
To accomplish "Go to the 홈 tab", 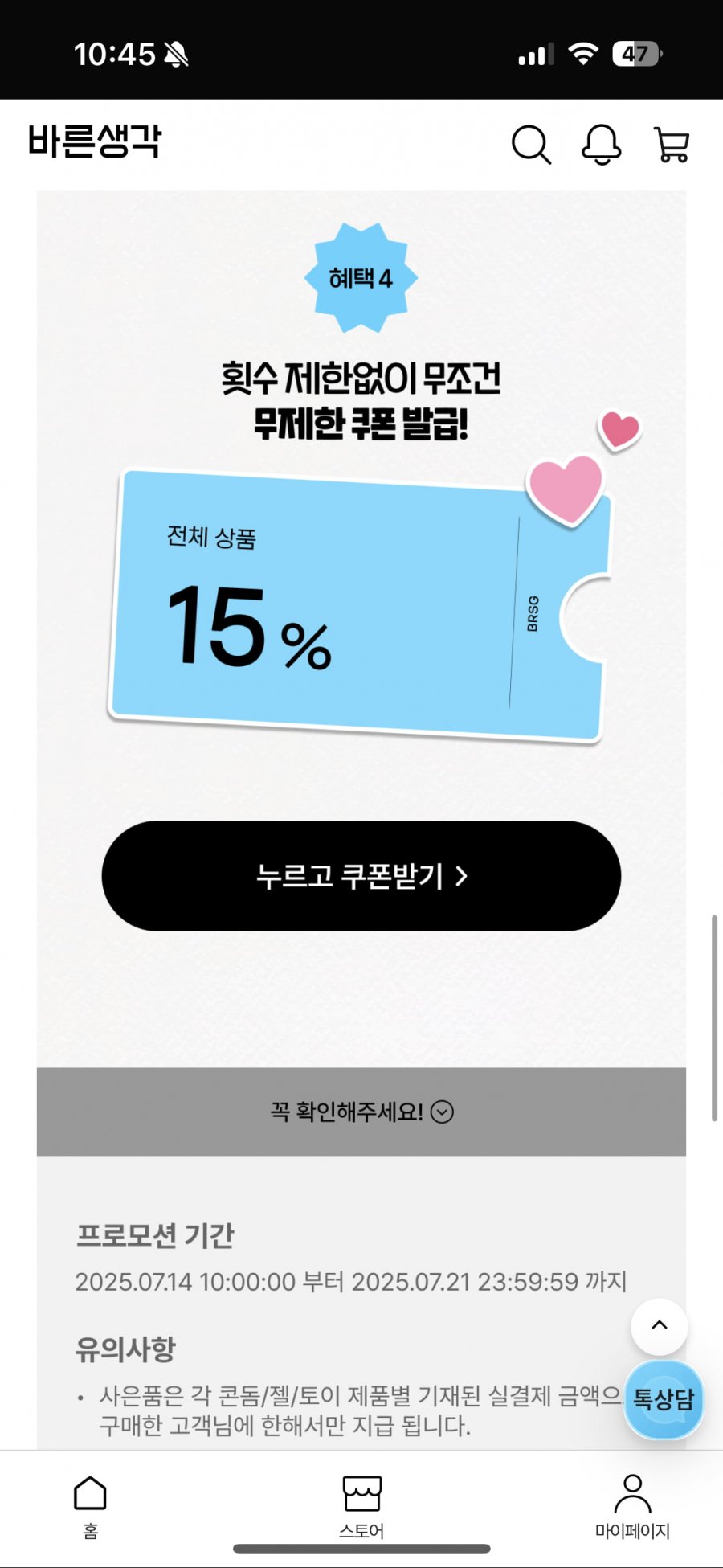I will [90, 1506].
